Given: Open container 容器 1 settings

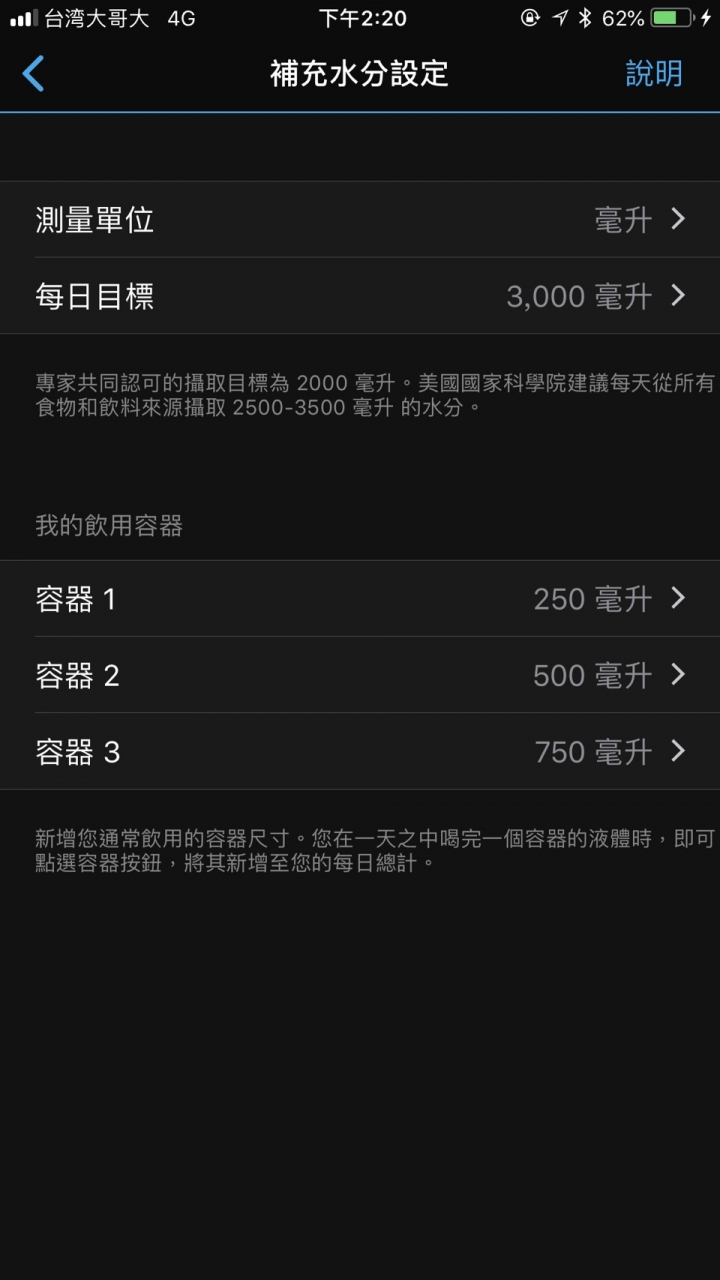Looking at the screenshot, I should (300, 599).
